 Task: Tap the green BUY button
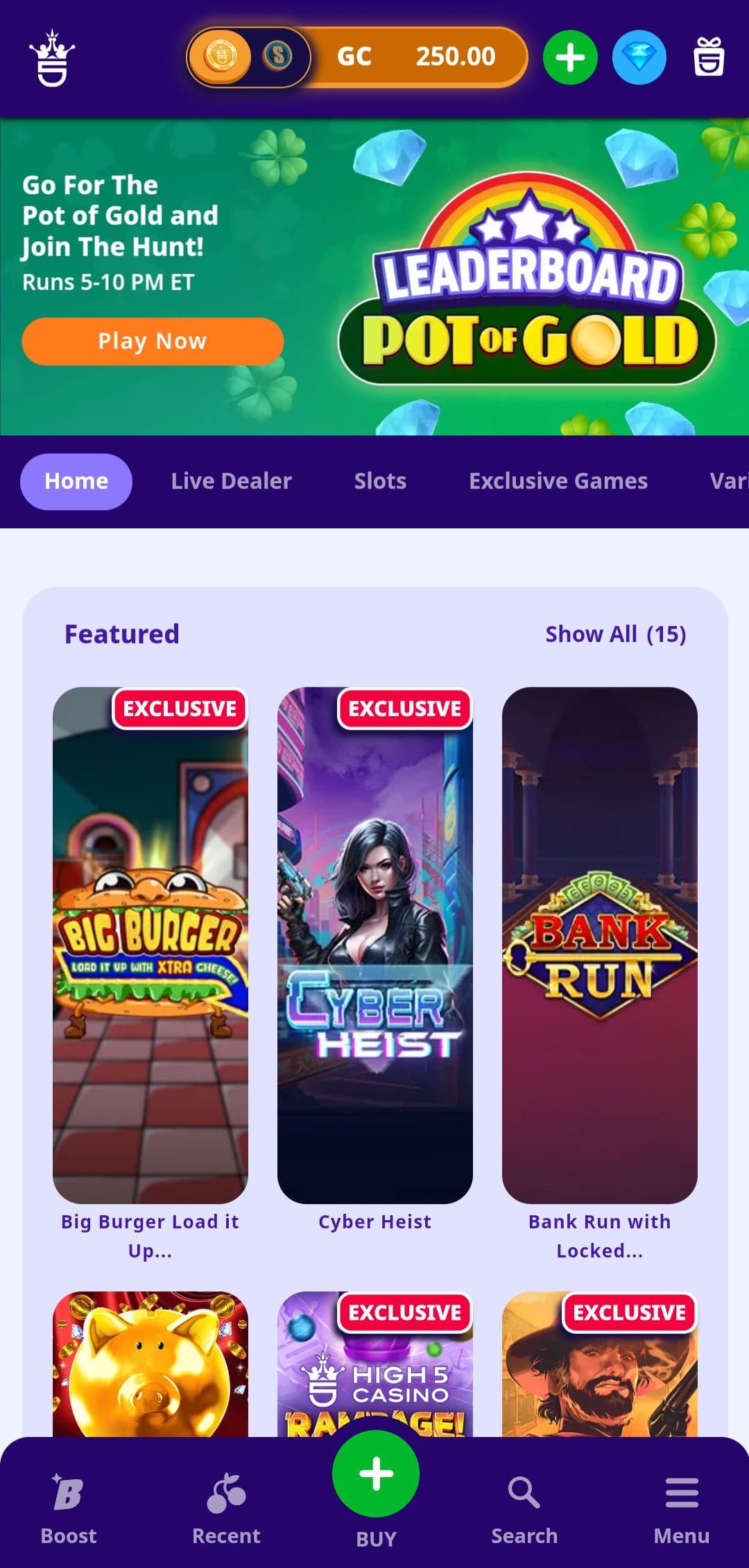pyautogui.click(x=375, y=1474)
